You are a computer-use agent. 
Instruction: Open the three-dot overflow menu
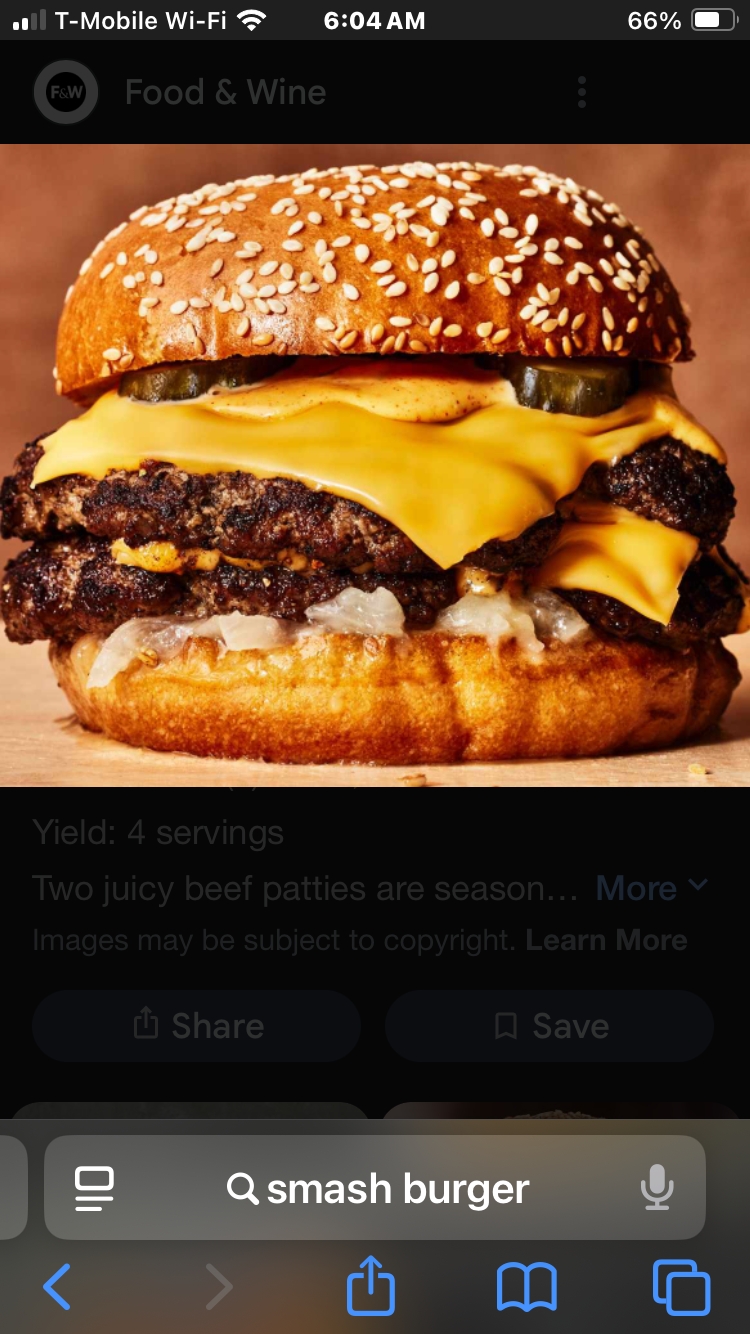(581, 92)
